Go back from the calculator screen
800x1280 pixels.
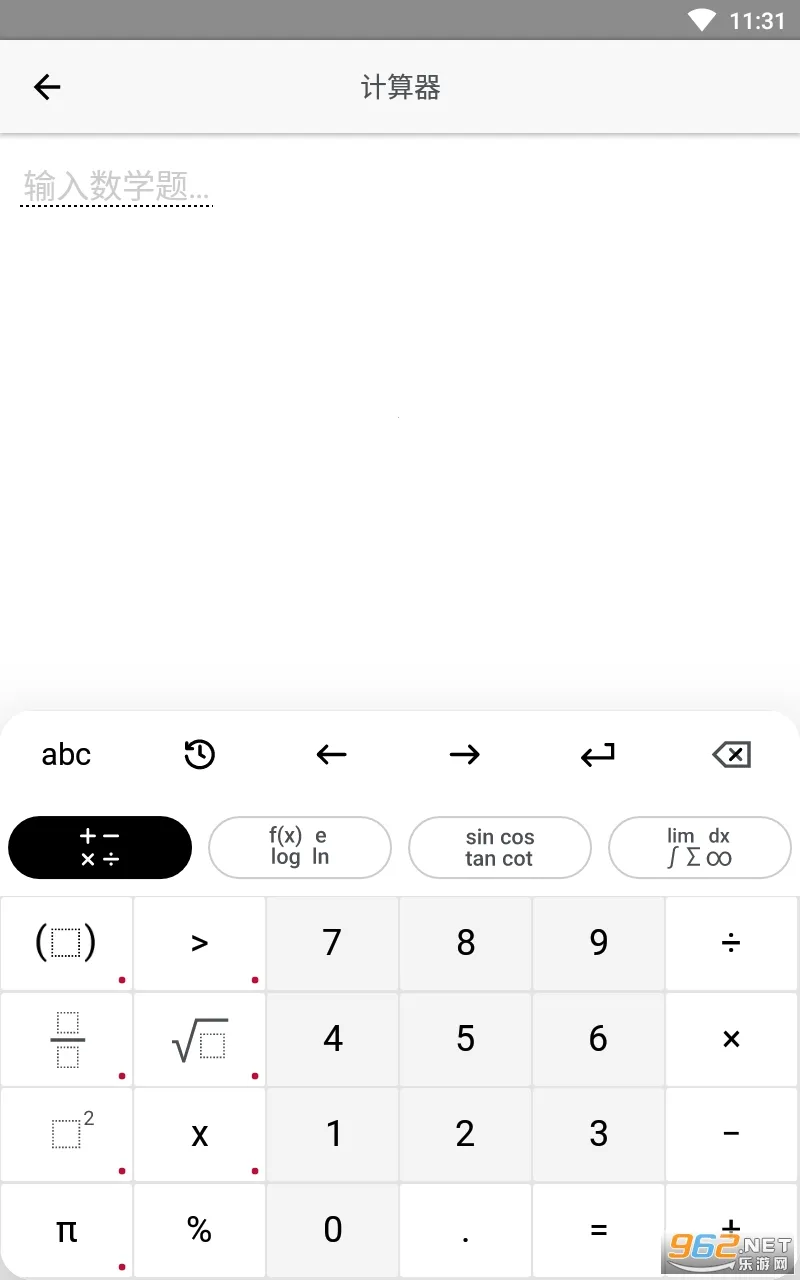click(47, 88)
